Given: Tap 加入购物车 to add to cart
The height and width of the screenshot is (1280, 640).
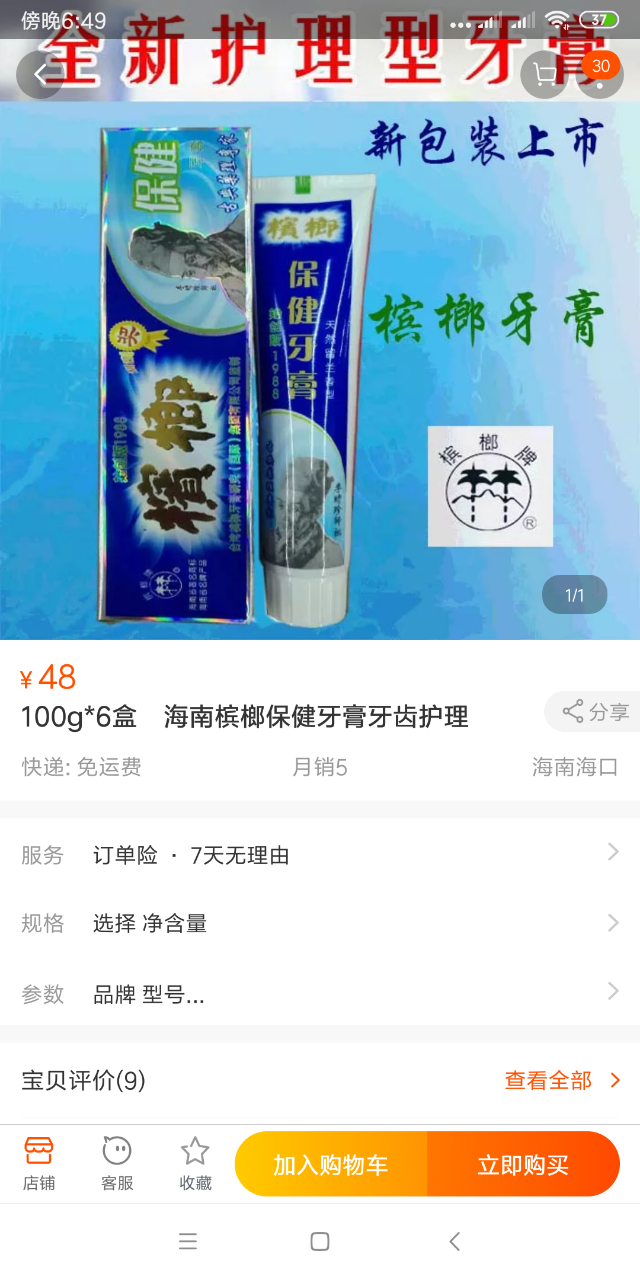Looking at the screenshot, I should (331, 1164).
